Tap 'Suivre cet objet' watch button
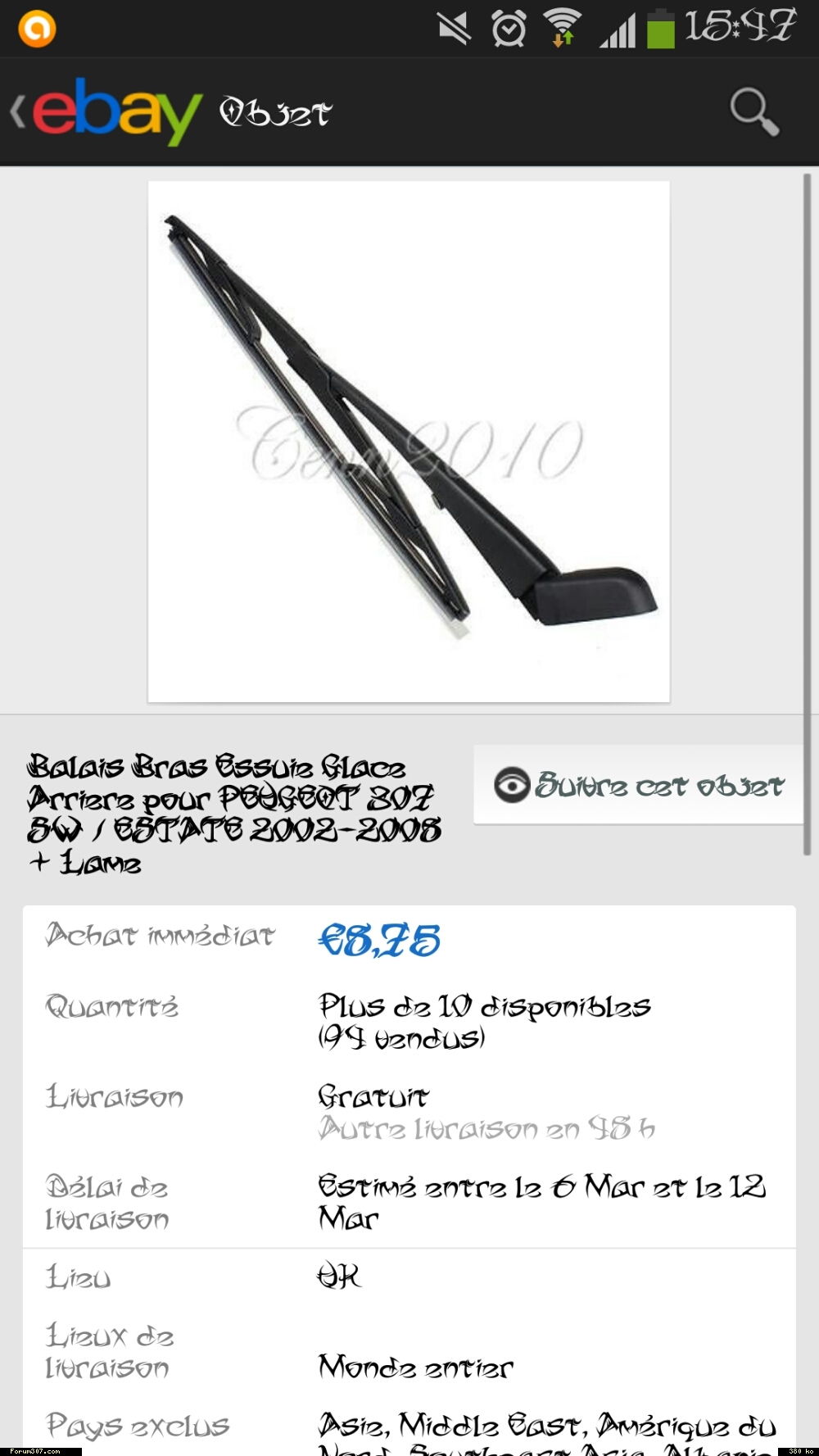 coord(639,785)
